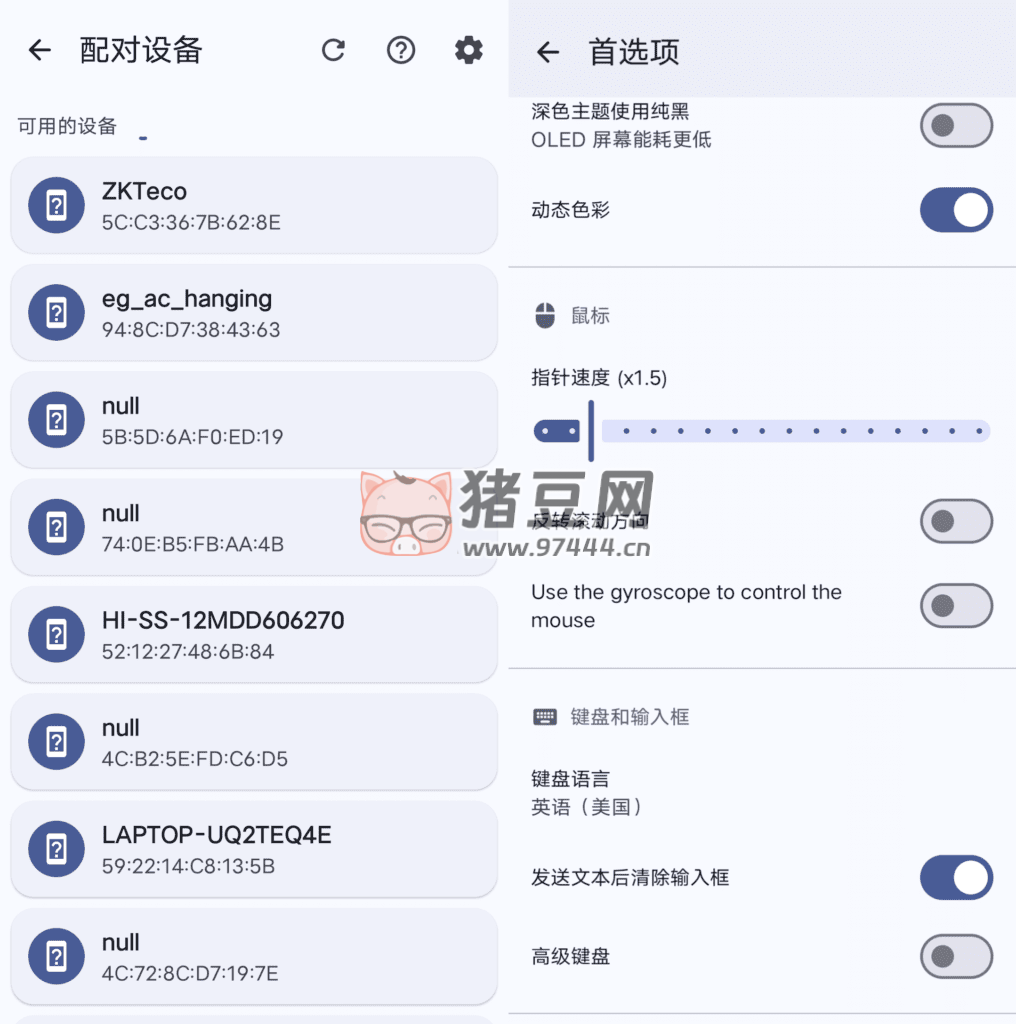
Task: Go back from the 配对设备 screen
Action: click(x=39, y=50)
